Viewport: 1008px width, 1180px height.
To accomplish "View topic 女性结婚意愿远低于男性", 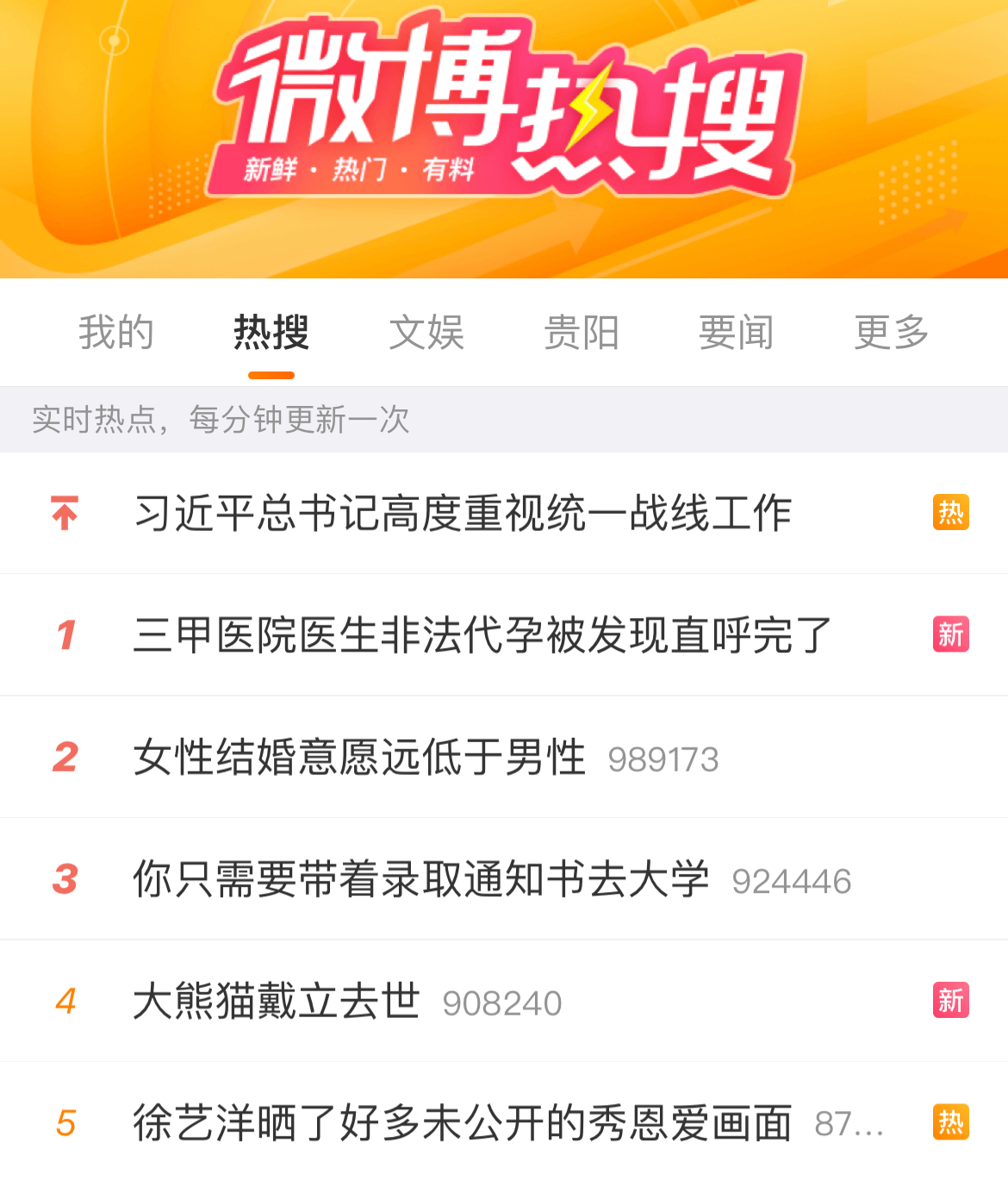I will click(x=359, y=759).
